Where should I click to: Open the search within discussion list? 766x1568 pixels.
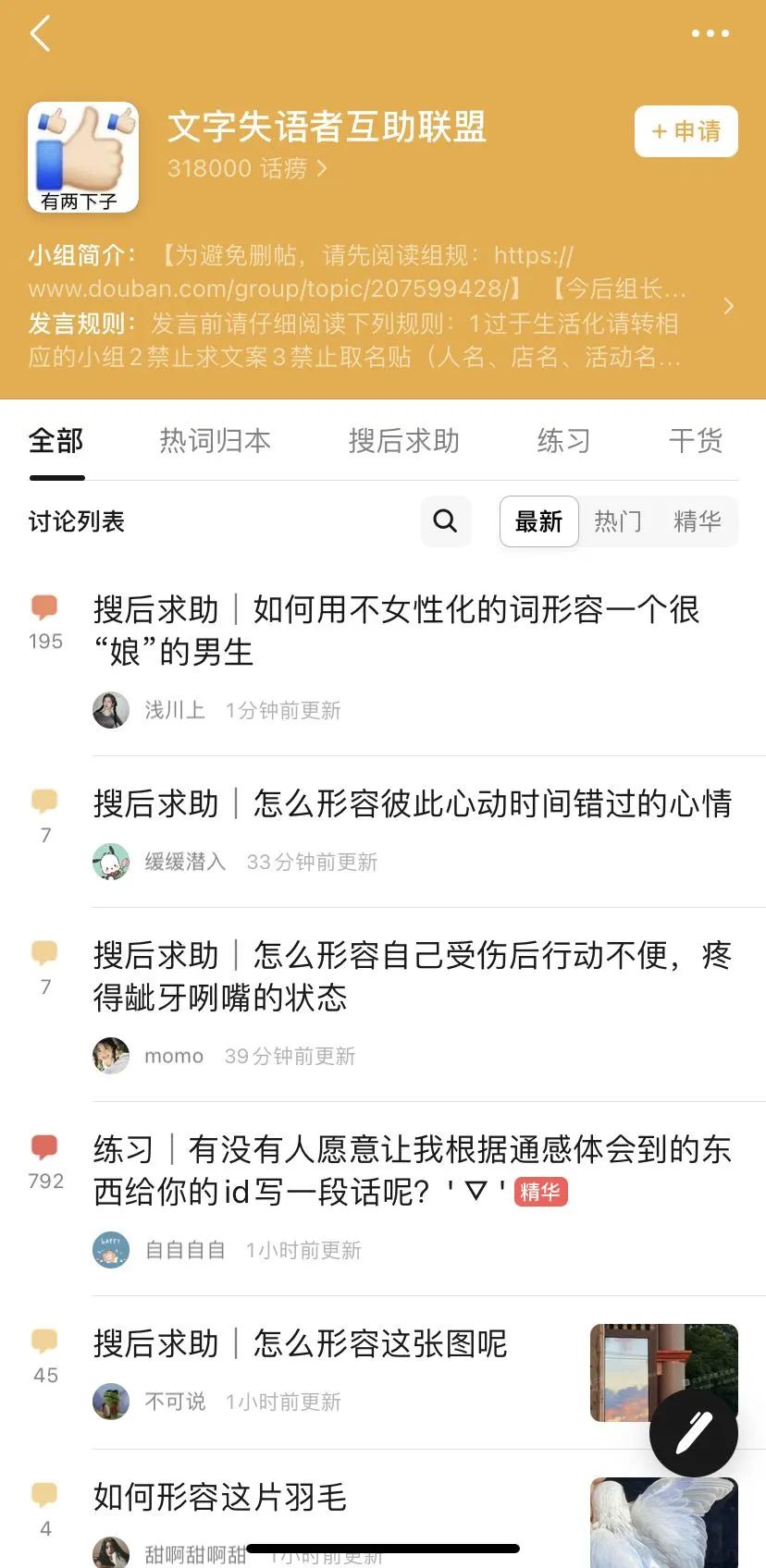coord(445,521)
